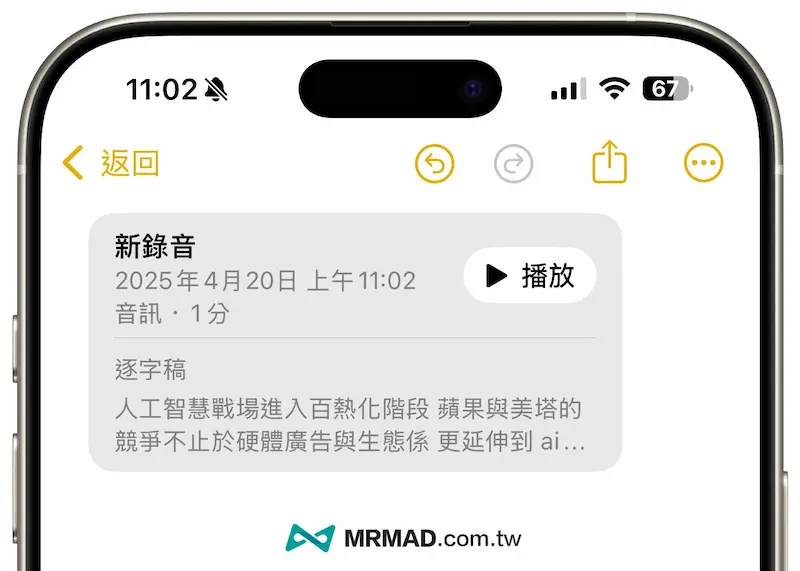Share this note
The image size is (800, 571).
pos(609,162)
